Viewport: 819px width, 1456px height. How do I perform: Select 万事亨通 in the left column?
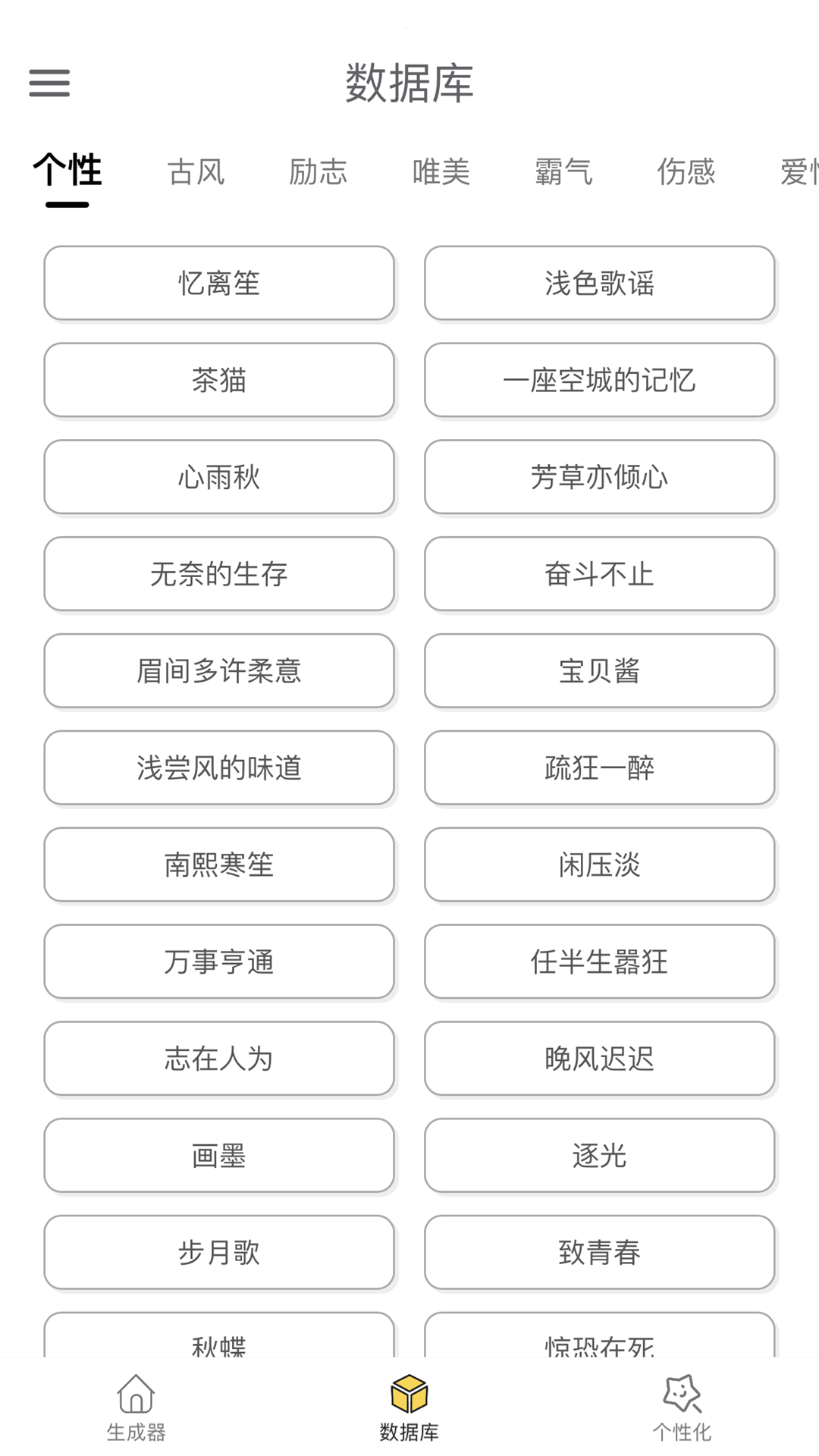coord(219,962)
